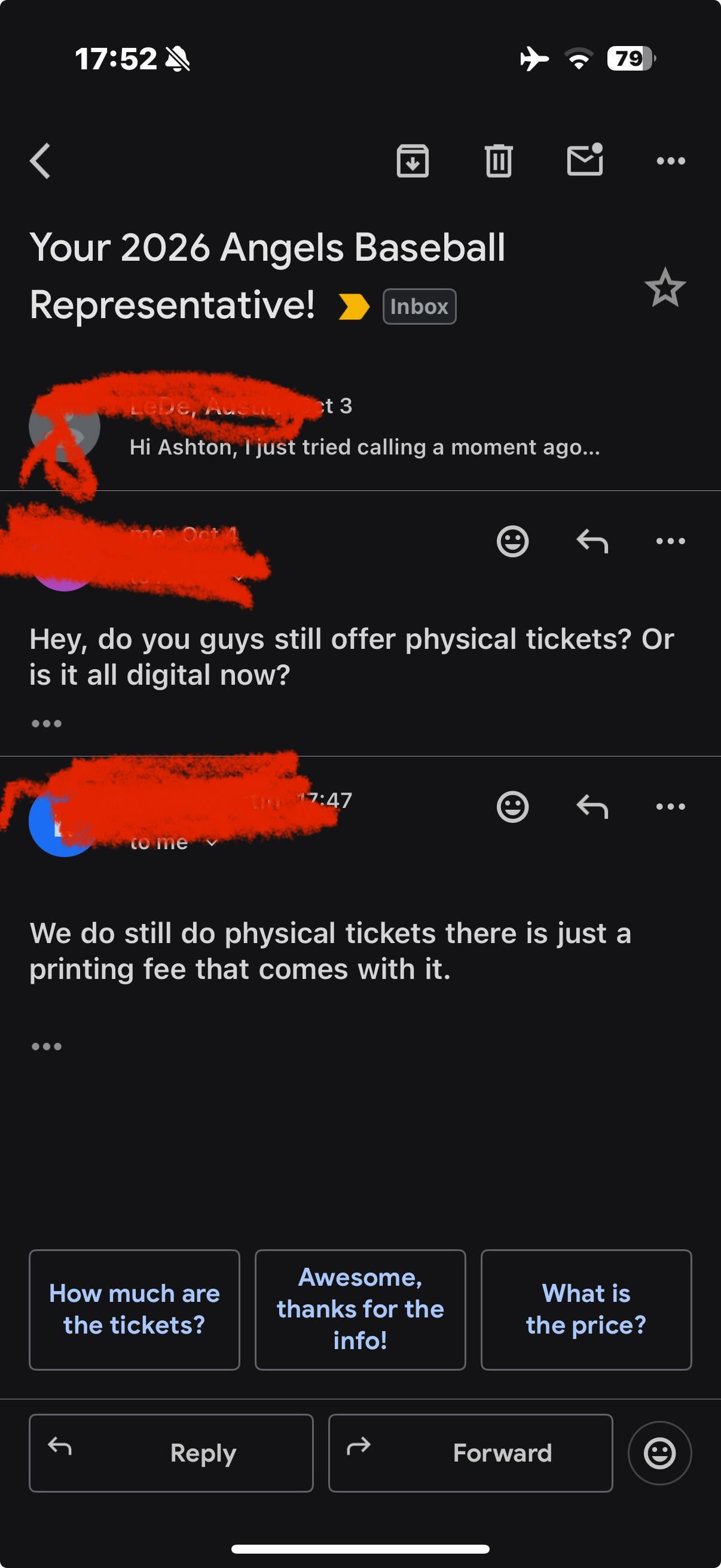Expand recipient details next to 'to me'
This screenshot has width=721, height=1568.
[x=211, y=843]
